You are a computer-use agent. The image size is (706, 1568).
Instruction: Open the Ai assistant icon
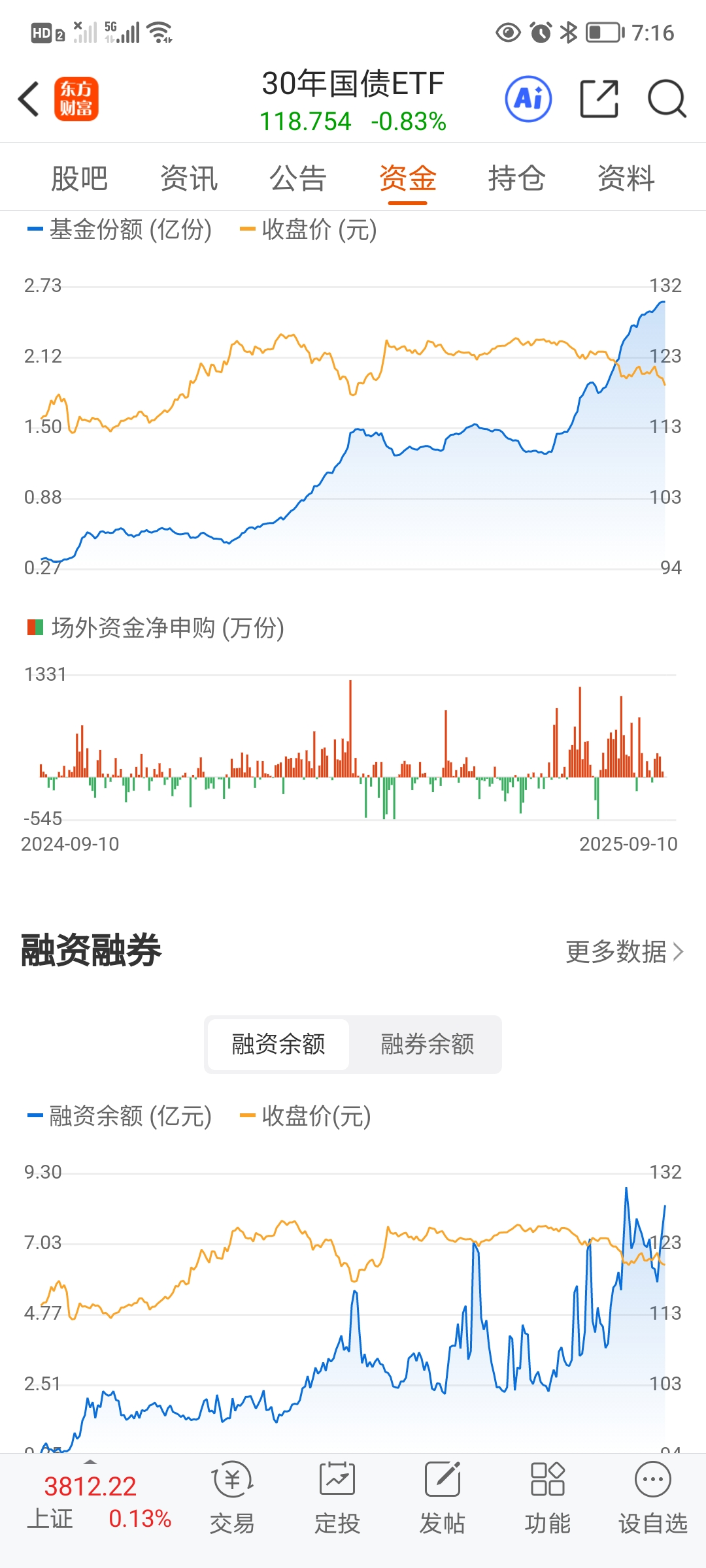coord(528,99)
